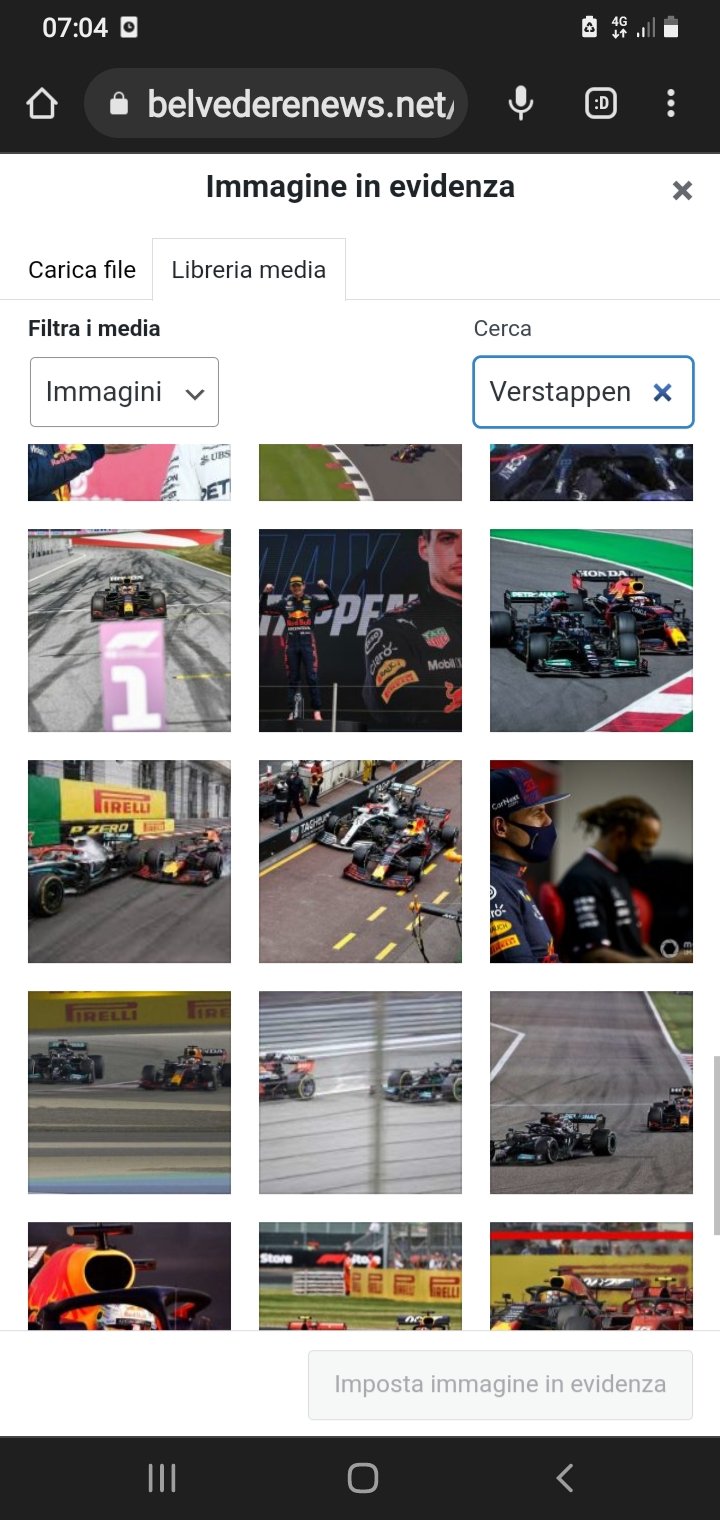
Task: Clear the Verstappen search text
Action: [x=662, y=393]
